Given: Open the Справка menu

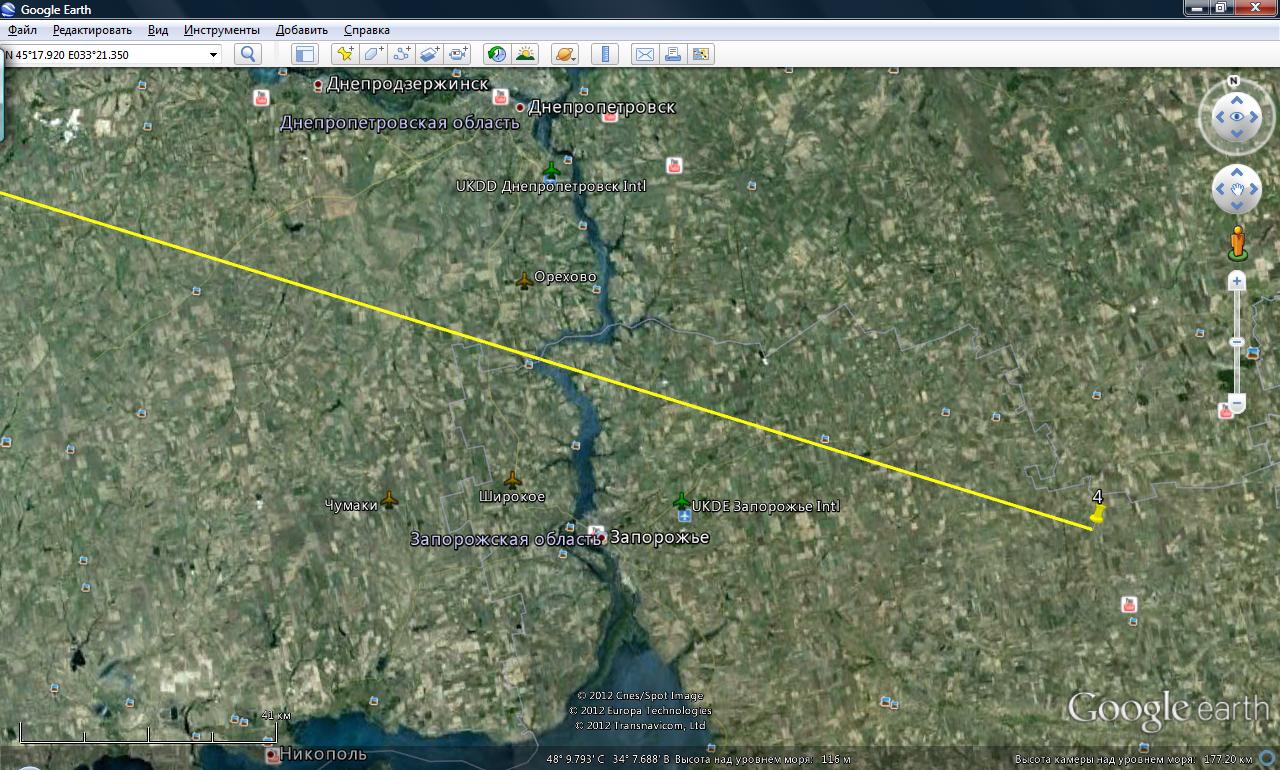Looking at the screenshot, I should pyautogui.click(x=366, y=30).
